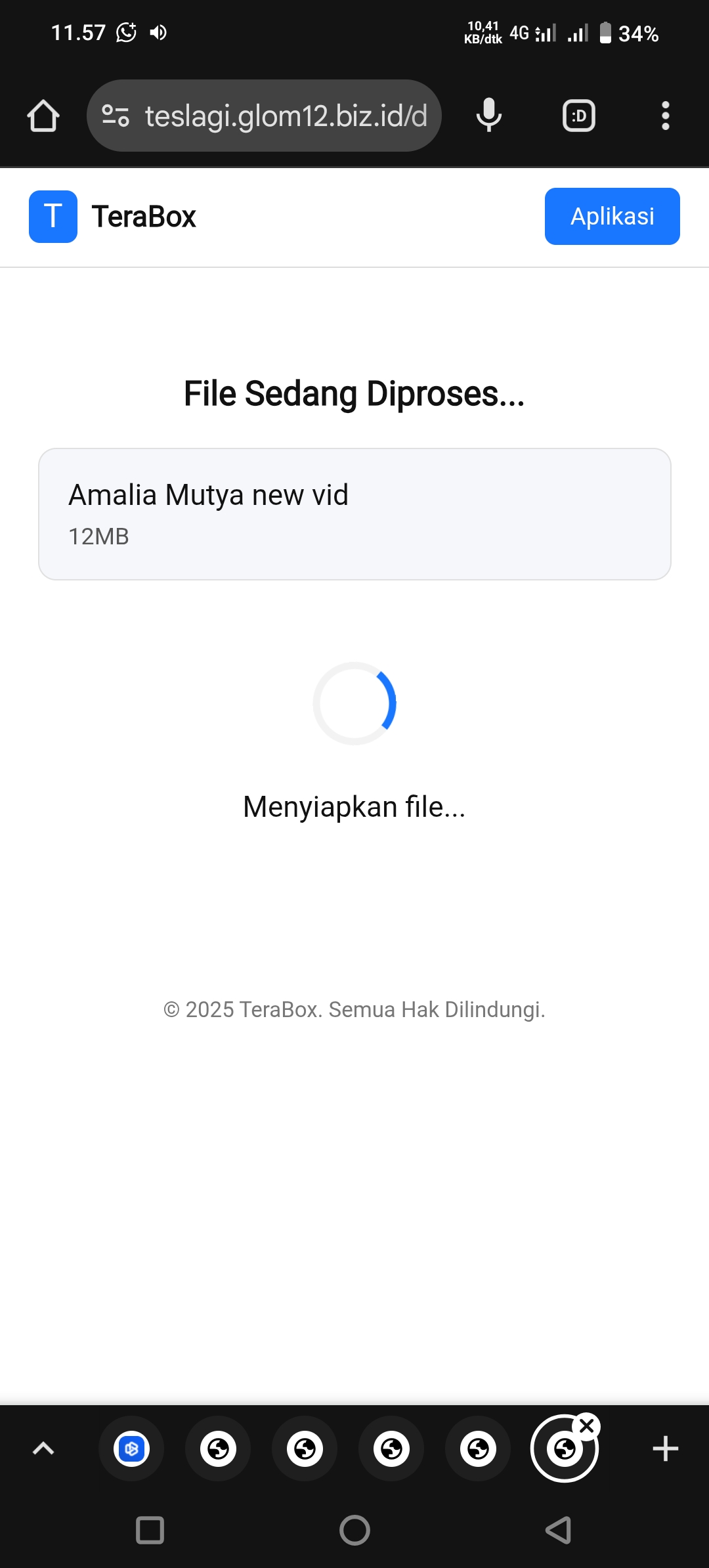This screenshot has width=709, height=1568.
Task: Open the tab switcher
Action: 578,116
